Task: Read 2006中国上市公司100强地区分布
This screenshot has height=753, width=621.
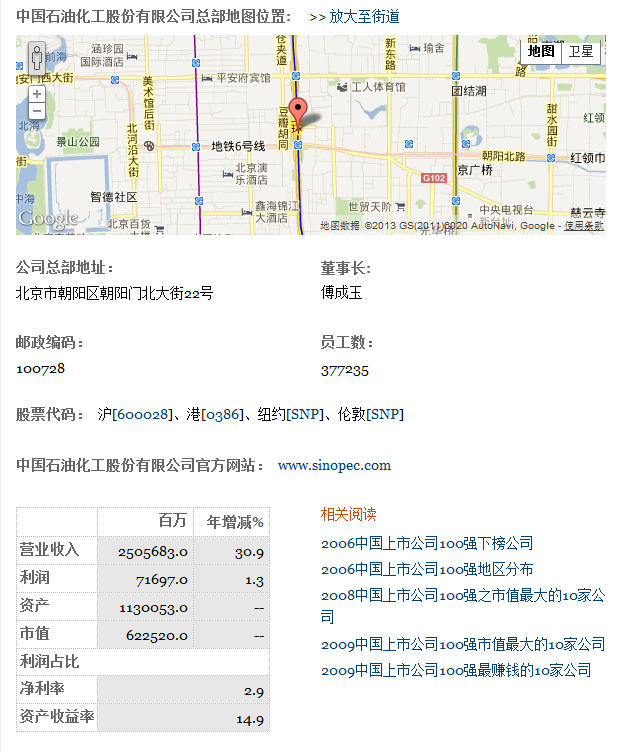Action: click(x=427, y=569)
